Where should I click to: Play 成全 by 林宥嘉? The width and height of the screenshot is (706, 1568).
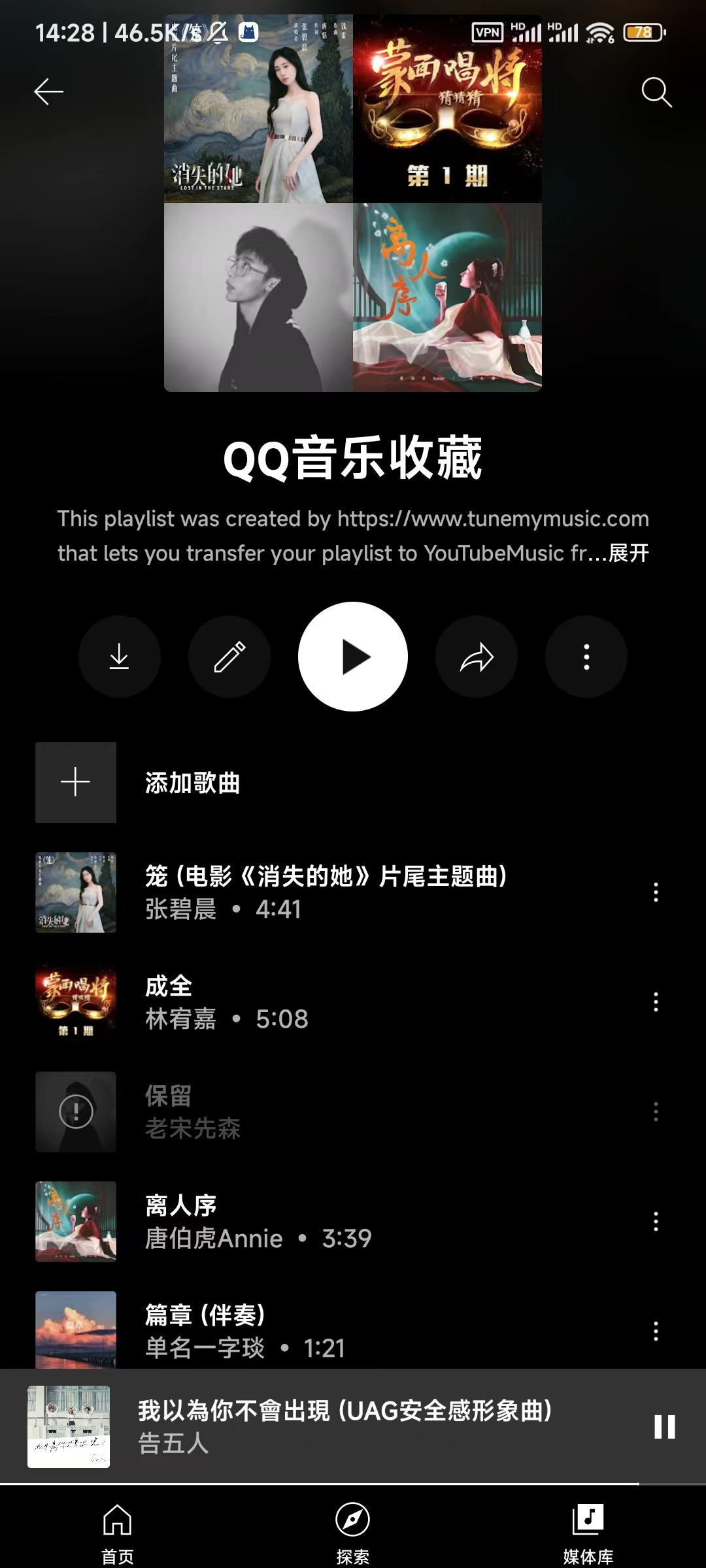tap(226, 1002)
